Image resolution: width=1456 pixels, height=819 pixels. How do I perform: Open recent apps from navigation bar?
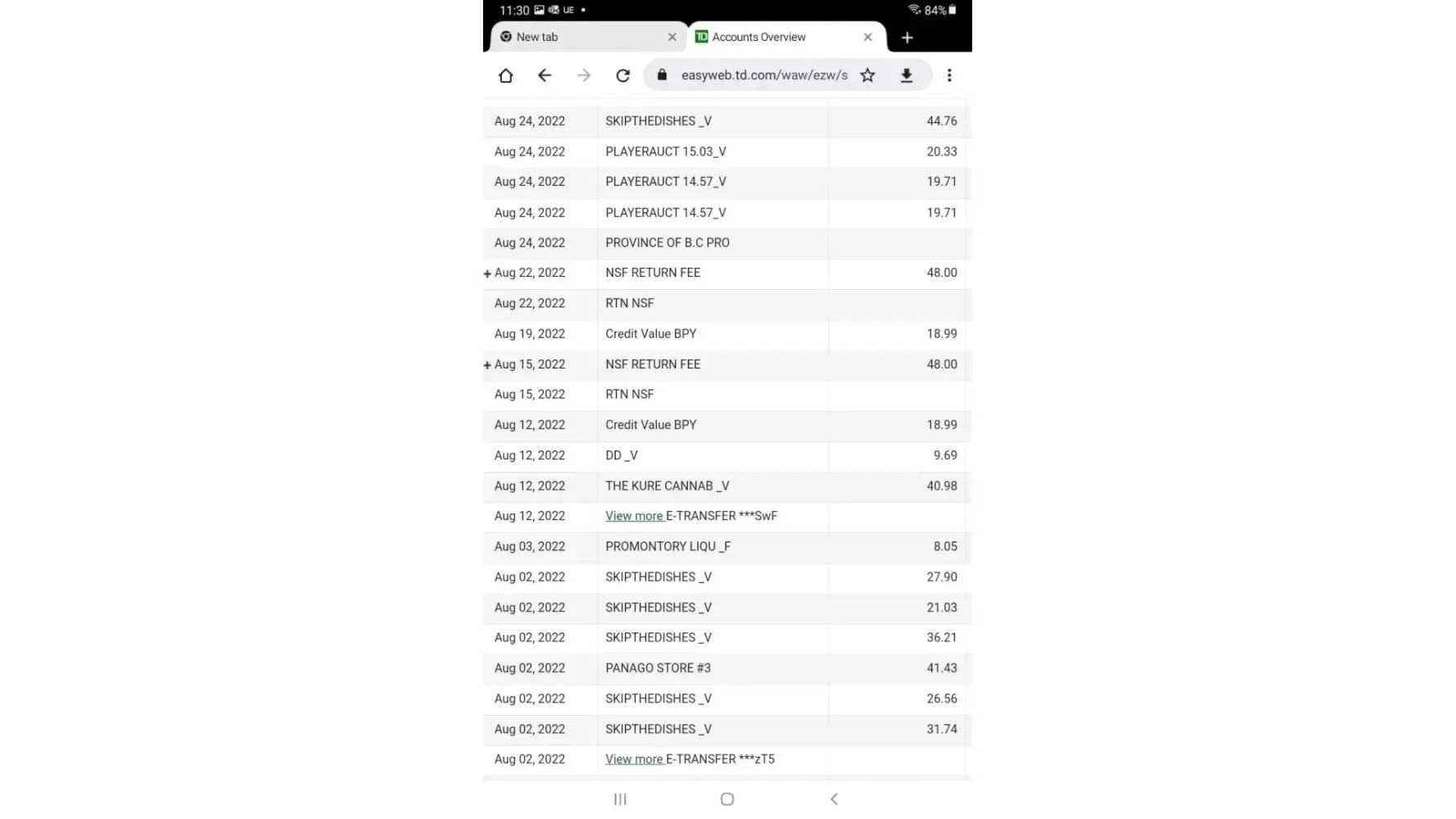click(620, 799)
